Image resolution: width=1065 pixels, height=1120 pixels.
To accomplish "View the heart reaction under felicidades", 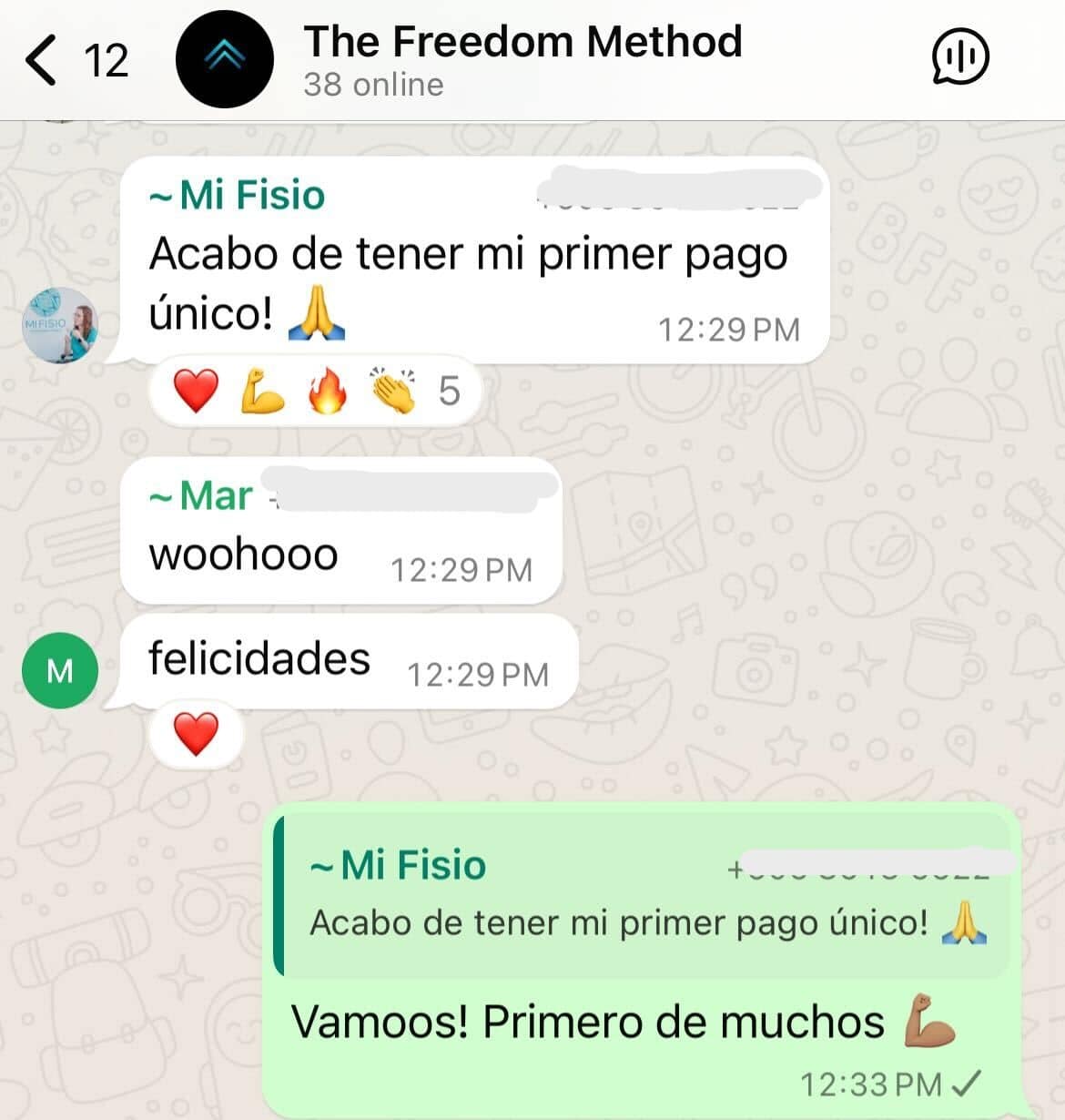I will tap(196, 734).
